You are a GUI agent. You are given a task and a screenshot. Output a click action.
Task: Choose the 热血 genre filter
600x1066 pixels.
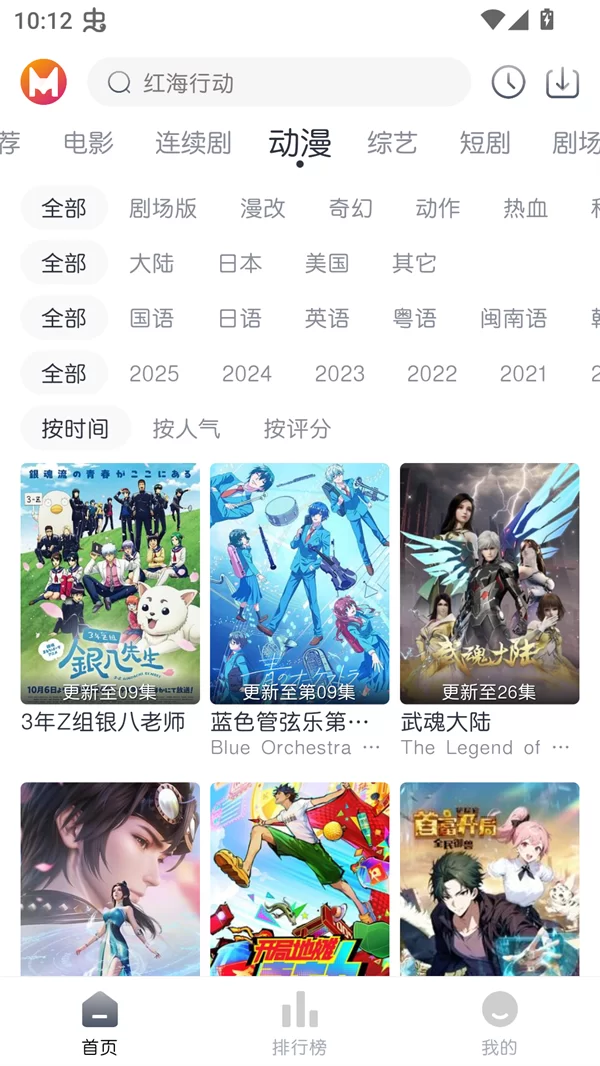[x=525, y=208]
